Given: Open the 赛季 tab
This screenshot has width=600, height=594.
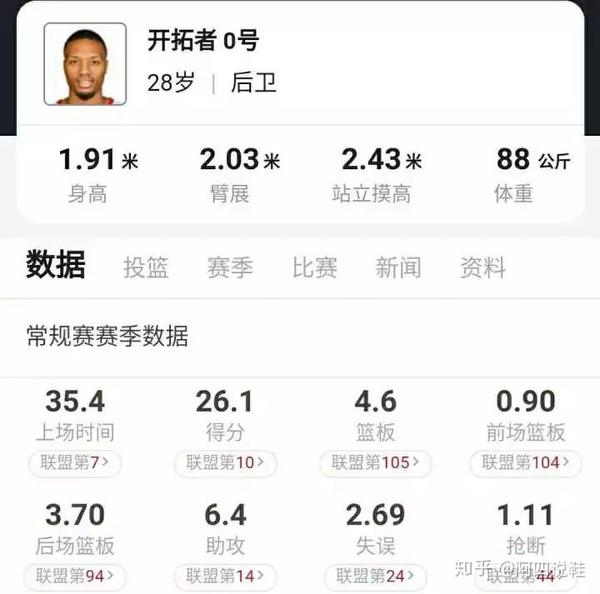Looking at the screenshot, I should (230, 267).
